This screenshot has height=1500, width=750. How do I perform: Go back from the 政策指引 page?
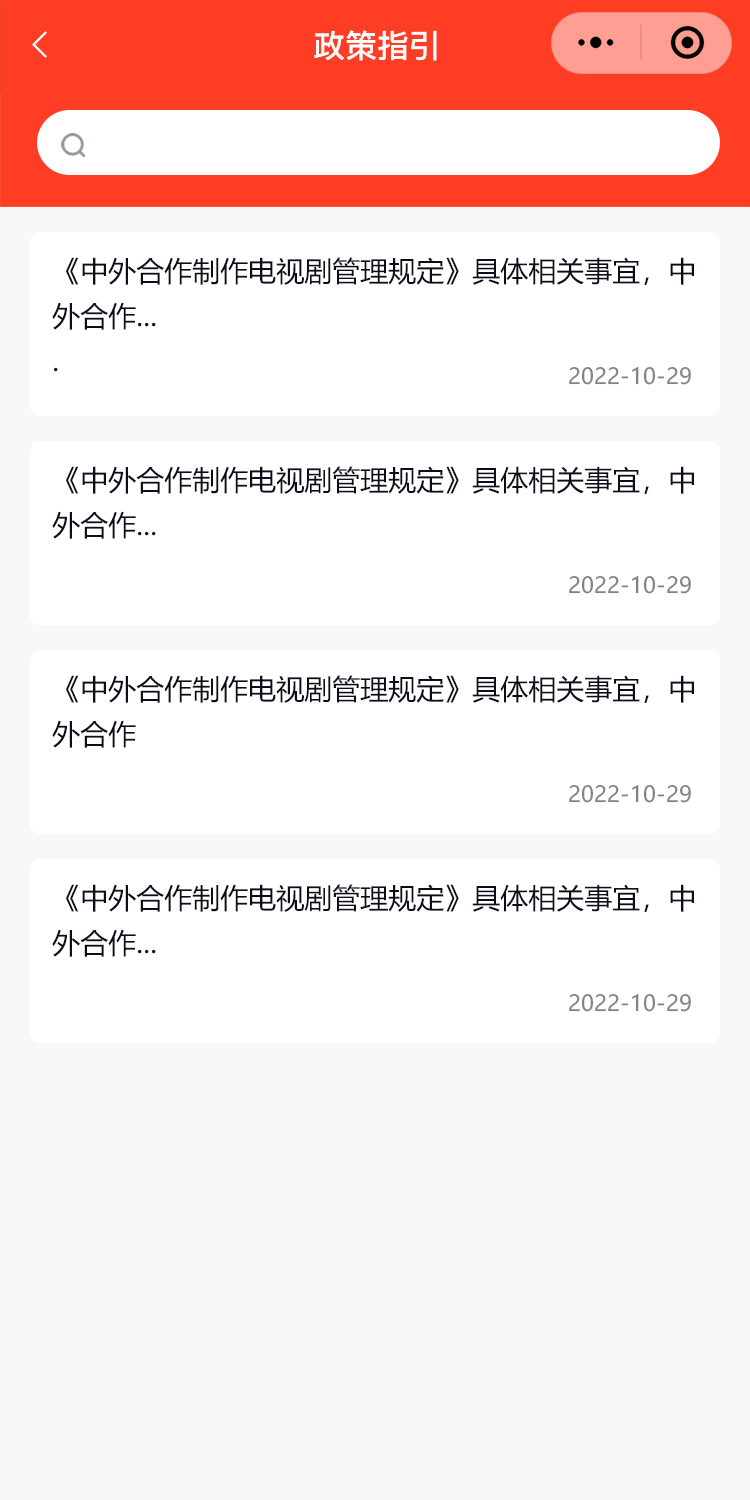[x=40, y=45]
